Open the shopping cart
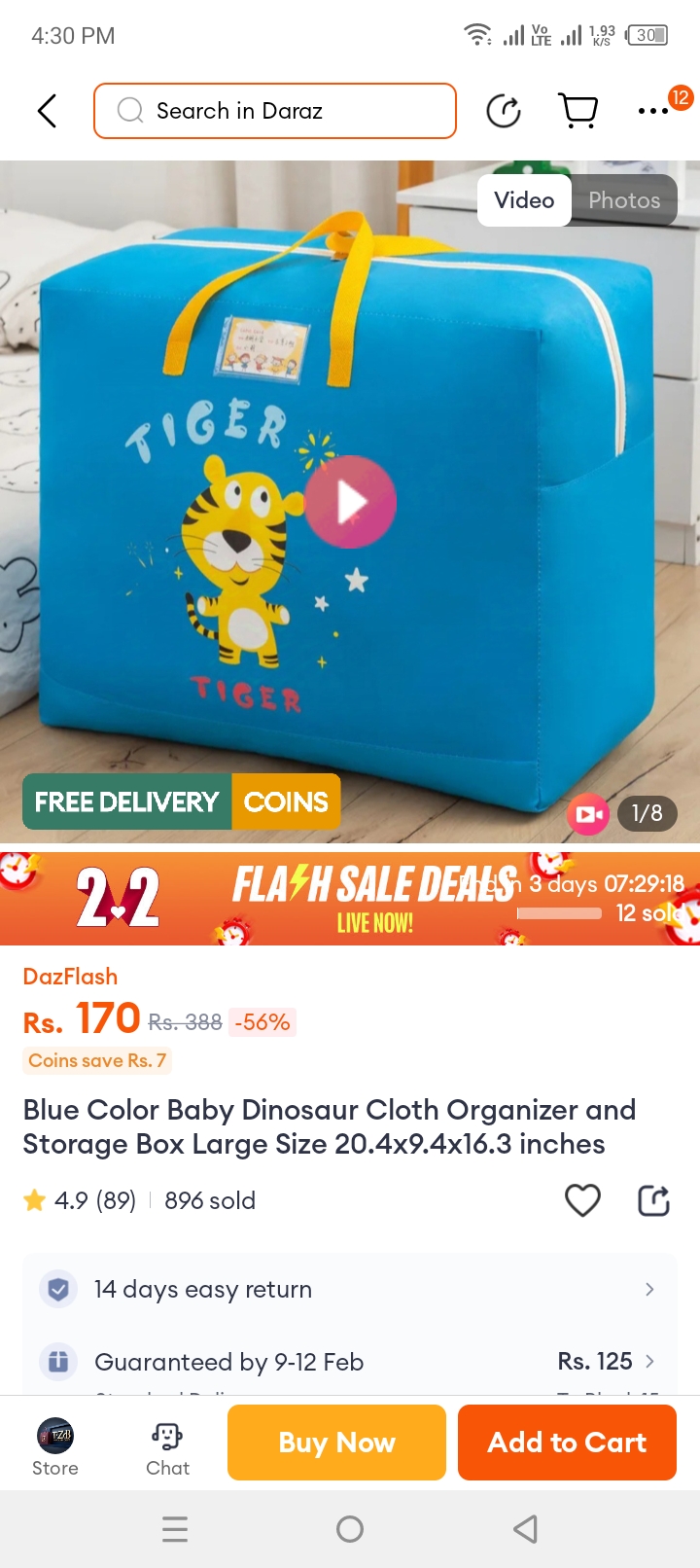Viewport: 700px width, 1568px height. tap(578, 111)
